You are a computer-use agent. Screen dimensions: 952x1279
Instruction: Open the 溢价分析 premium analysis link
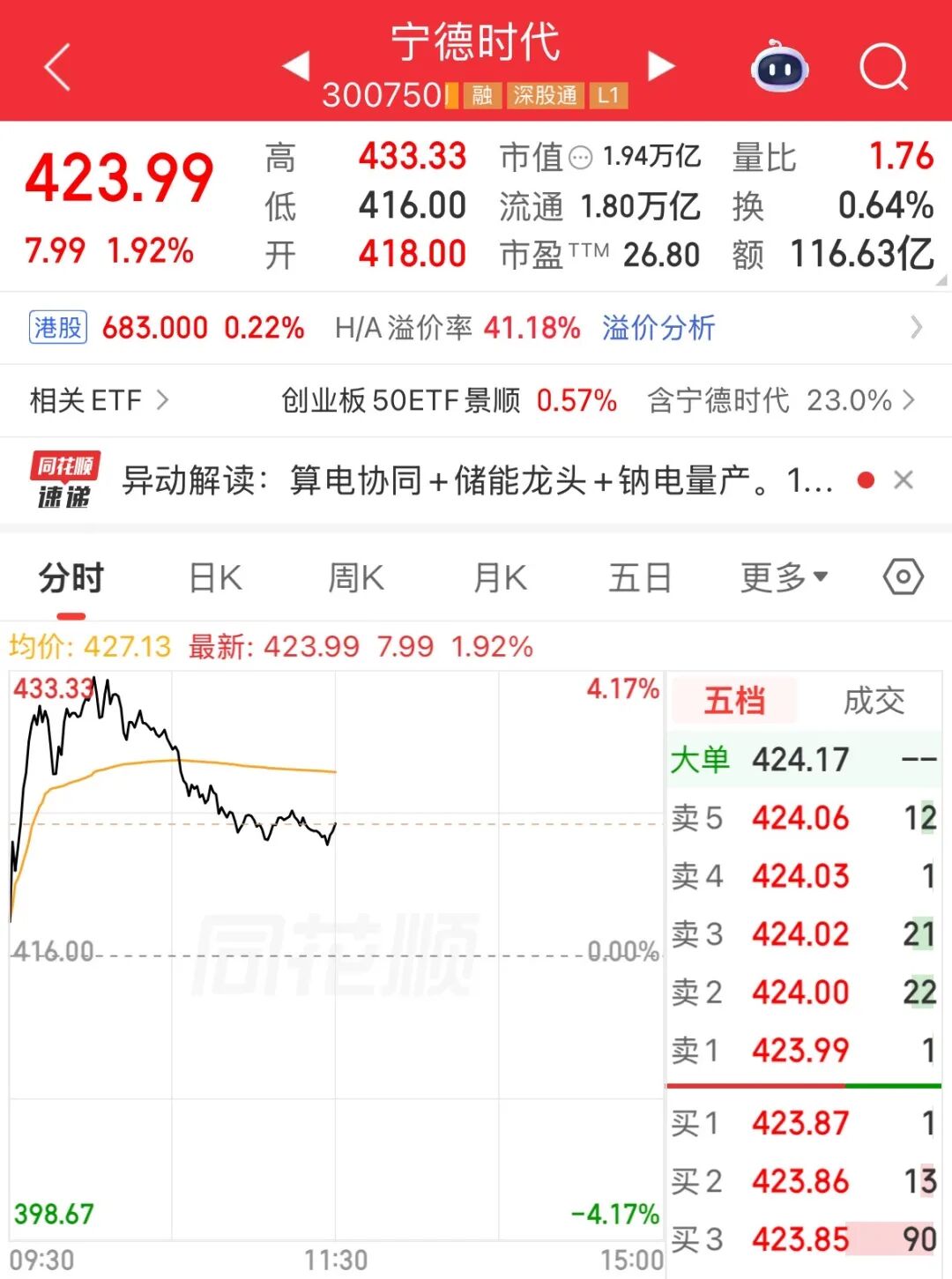pyautogui.click(x=659, y=327)
